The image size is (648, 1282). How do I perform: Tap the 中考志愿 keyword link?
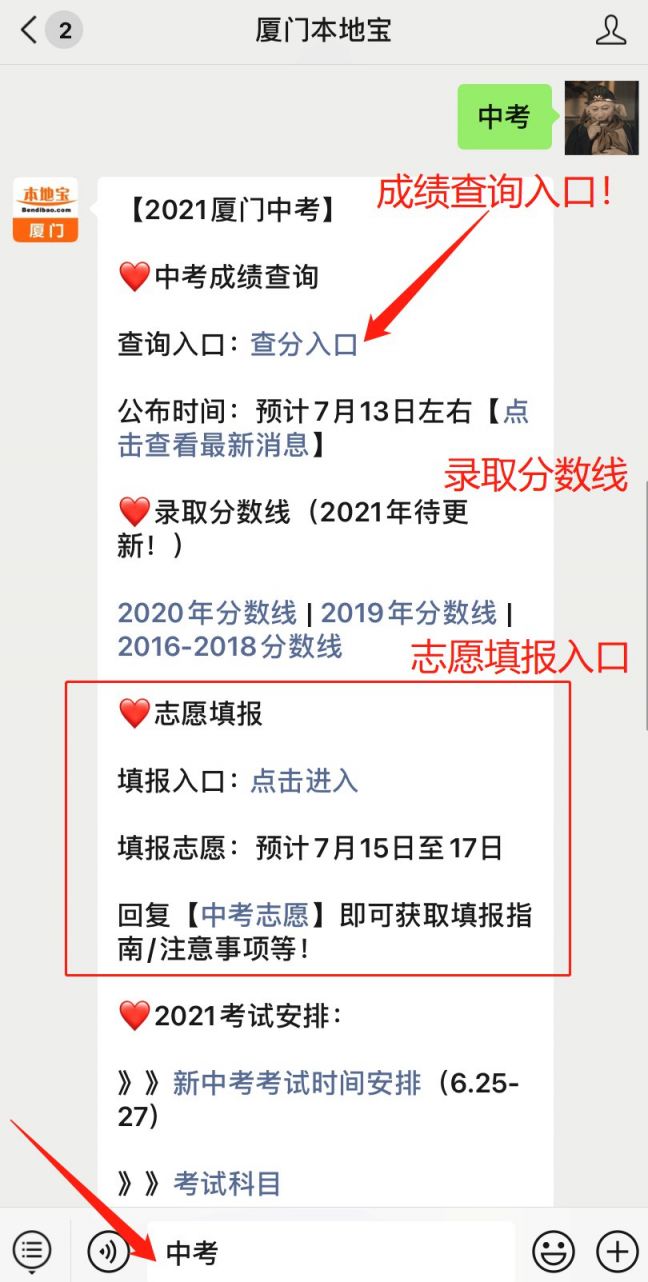(x=255, y=915)
